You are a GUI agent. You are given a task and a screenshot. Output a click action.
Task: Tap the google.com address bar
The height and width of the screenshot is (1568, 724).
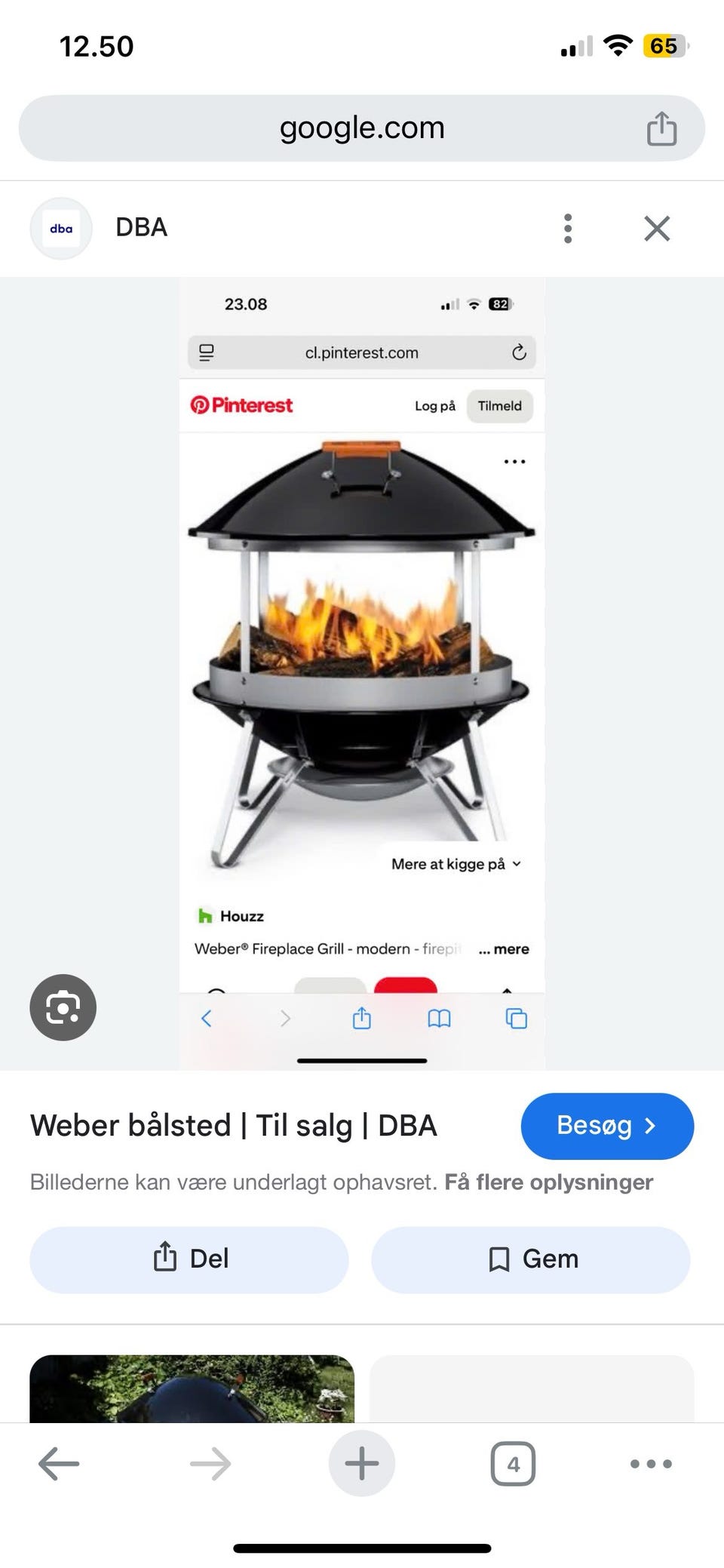pos(361,128)
